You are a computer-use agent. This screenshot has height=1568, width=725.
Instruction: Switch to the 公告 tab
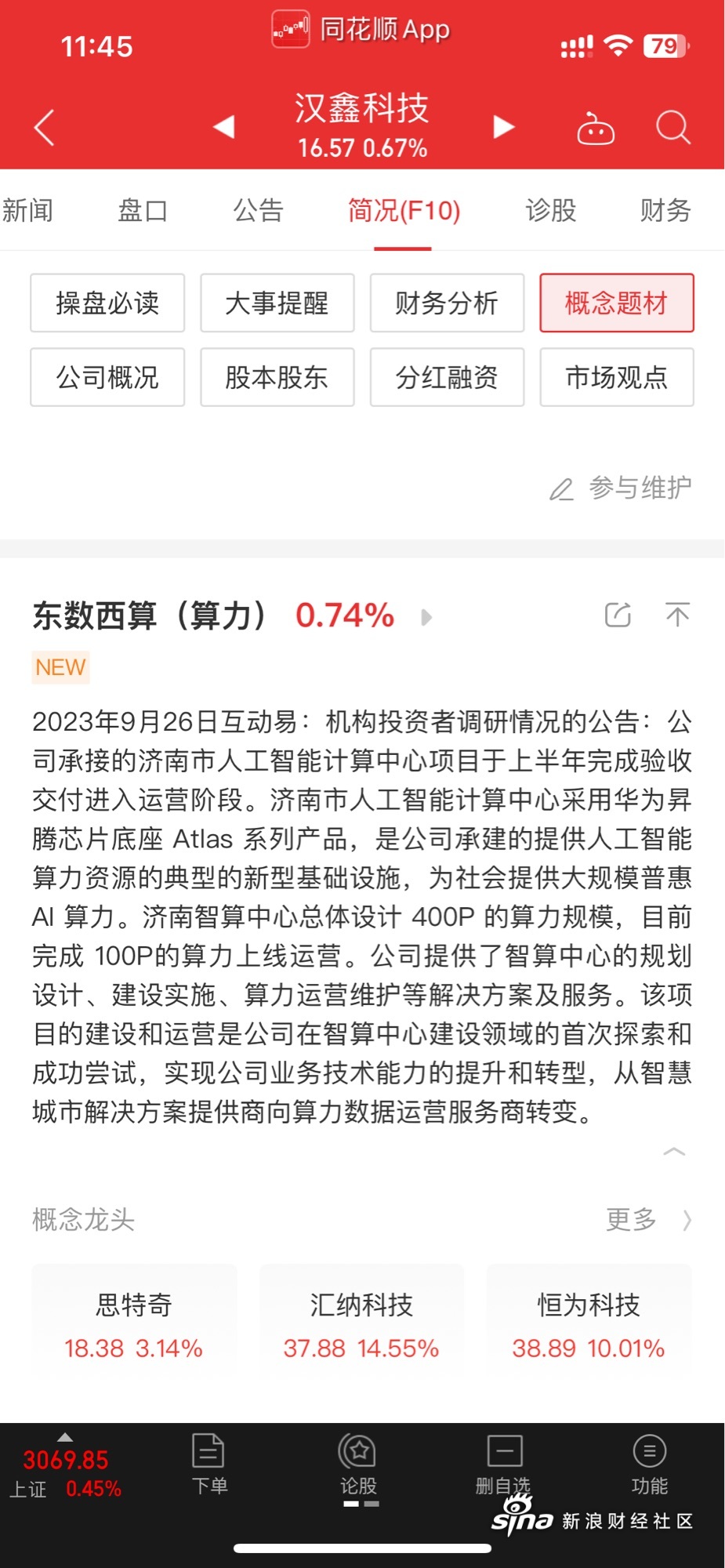(x=258, y=210)
